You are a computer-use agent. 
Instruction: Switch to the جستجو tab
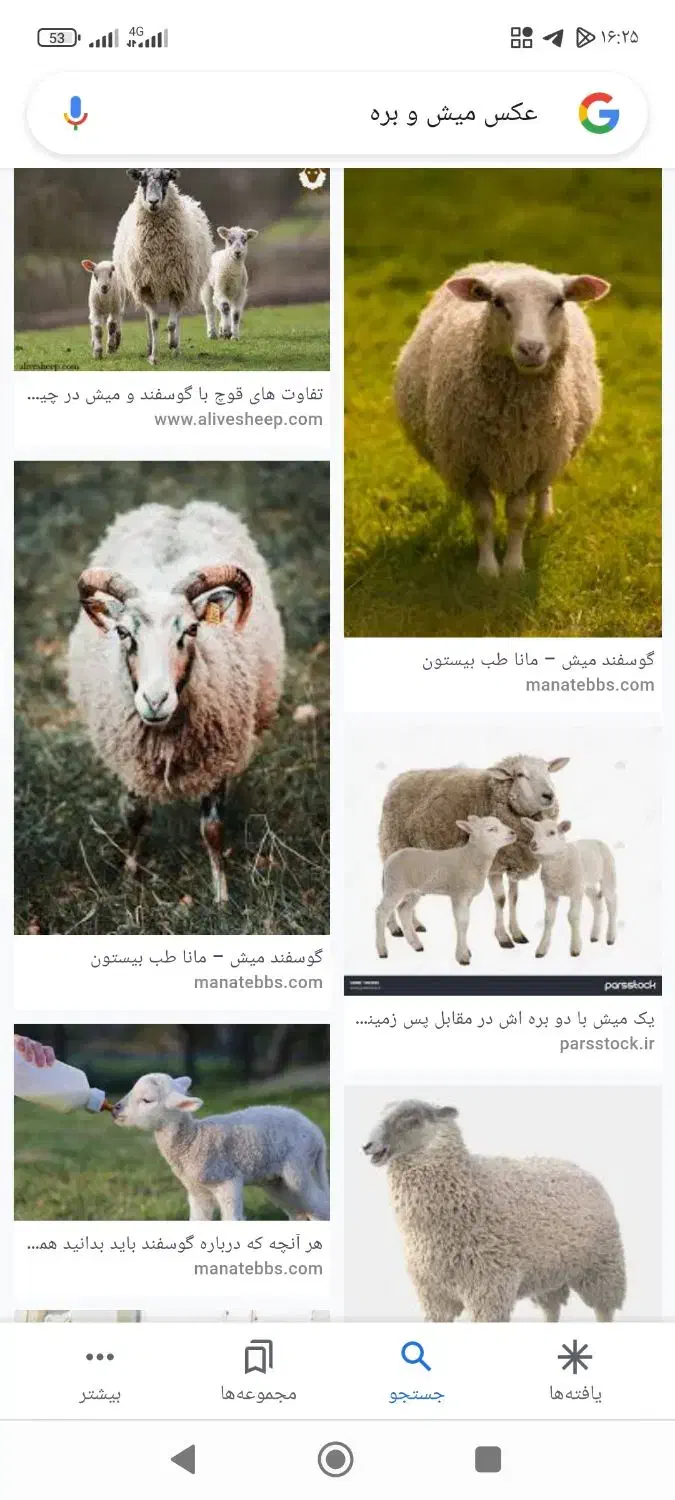[x=416, y=1372]
